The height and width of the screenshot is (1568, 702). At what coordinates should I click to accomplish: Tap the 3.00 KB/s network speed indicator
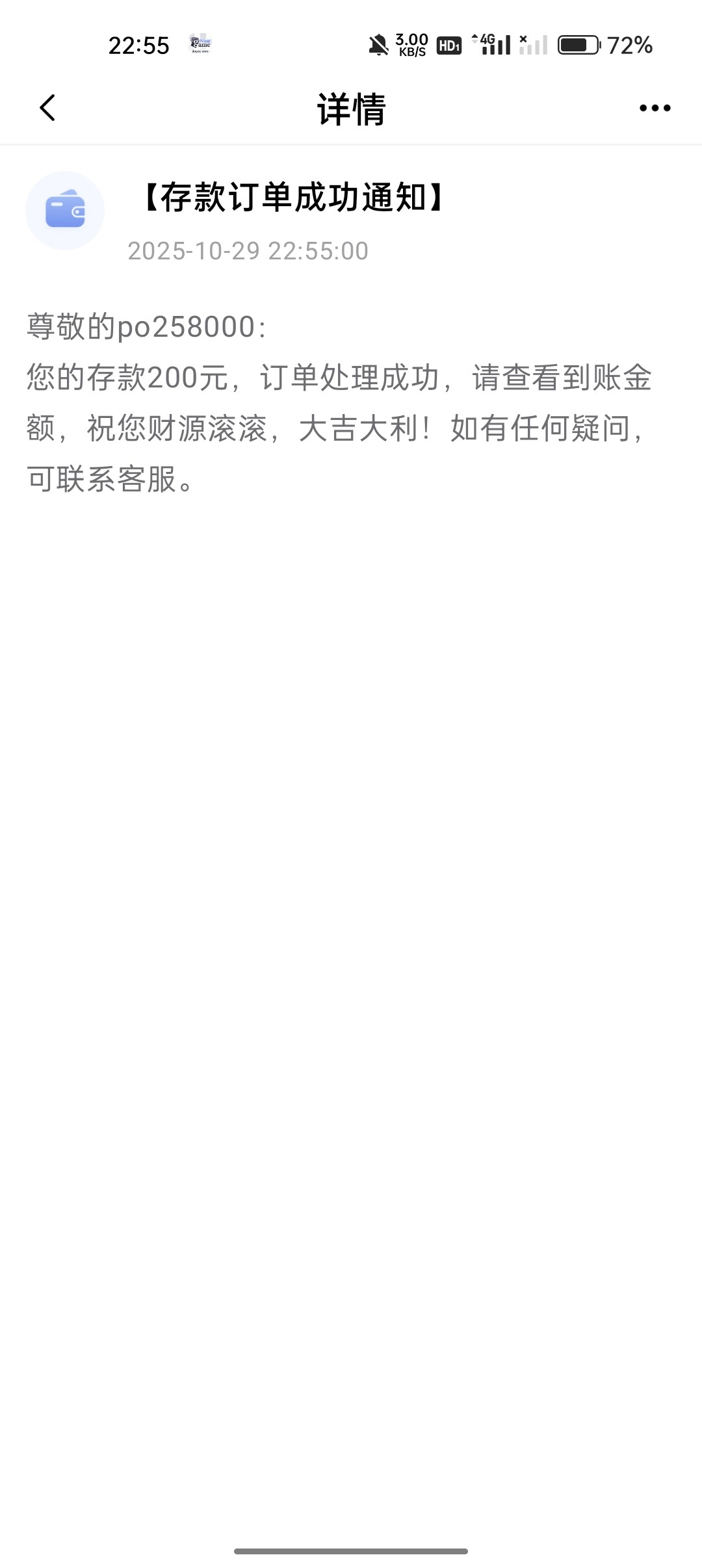[x=412, y=45]
